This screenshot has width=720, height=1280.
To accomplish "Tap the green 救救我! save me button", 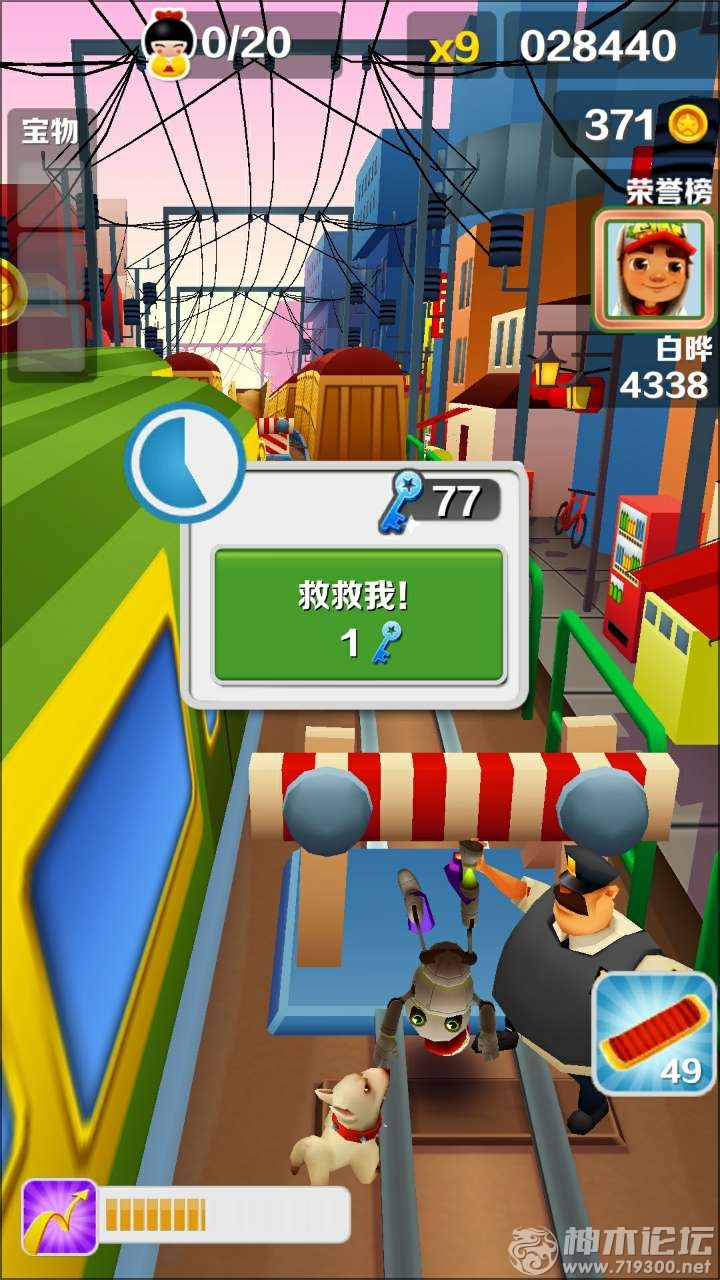I will coord(359,615).
